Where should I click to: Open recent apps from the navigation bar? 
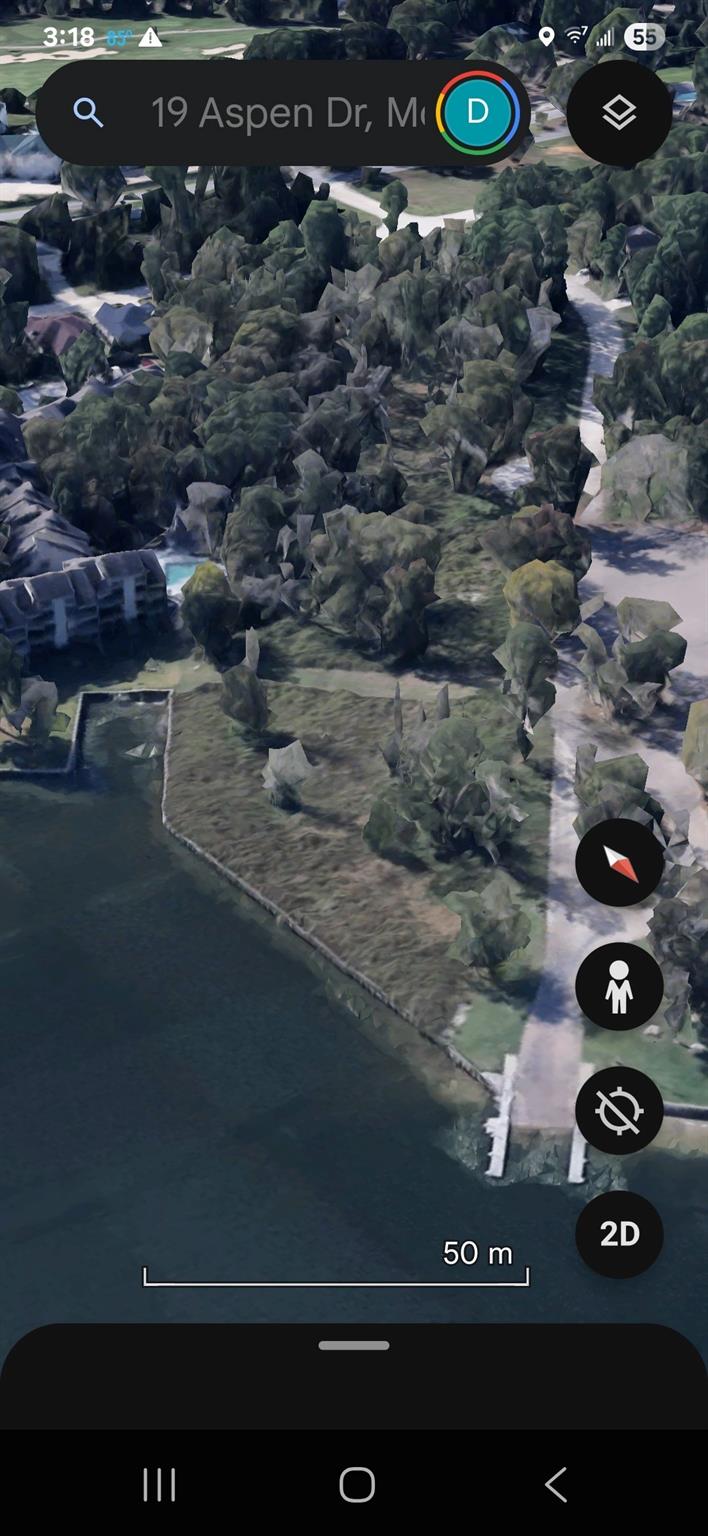[x=159, y=1485]
